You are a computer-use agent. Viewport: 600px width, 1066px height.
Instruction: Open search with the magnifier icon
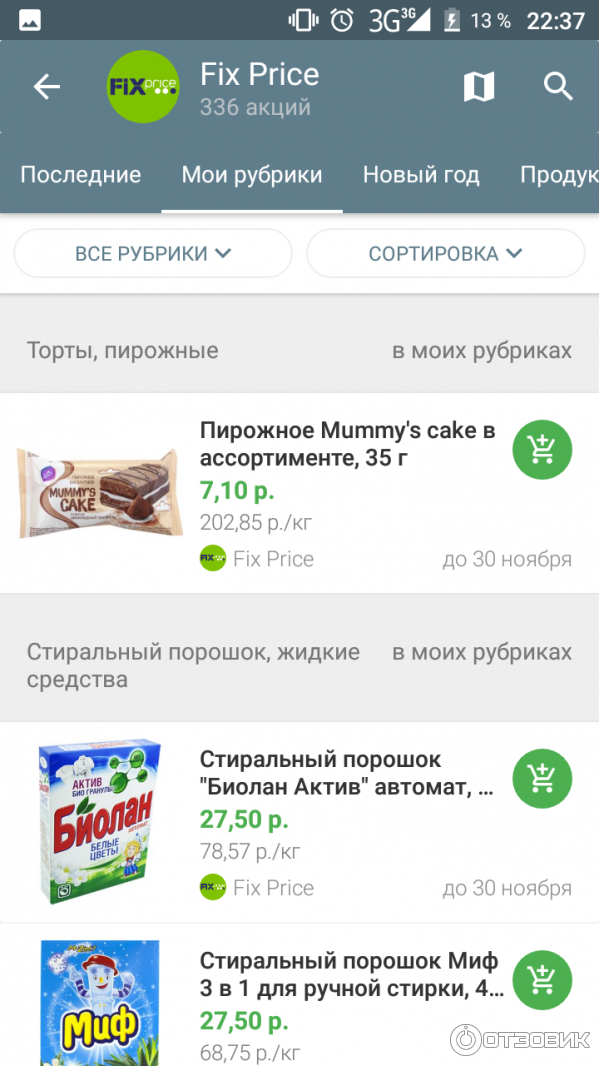point(558,86)
